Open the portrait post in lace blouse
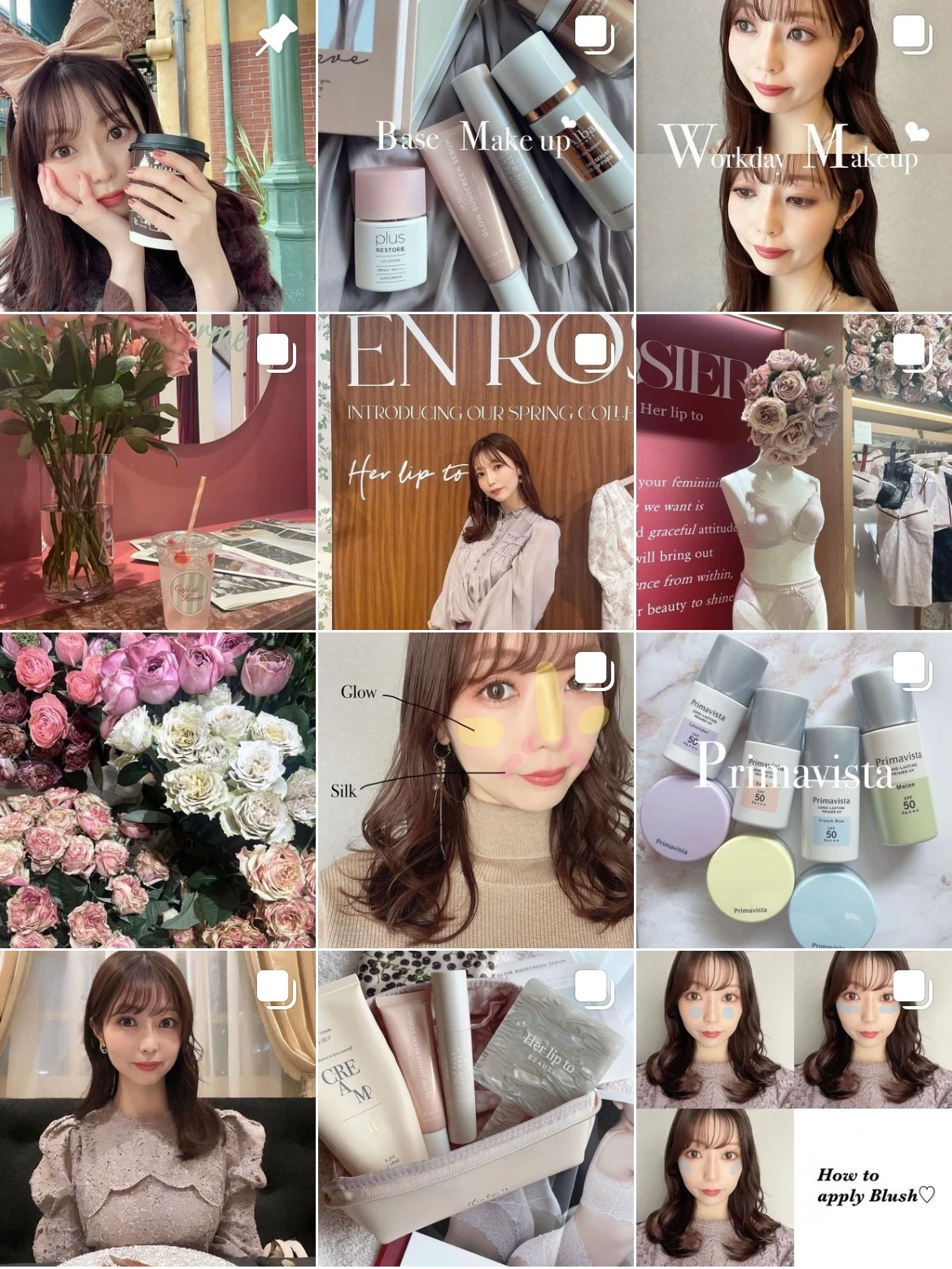 (158, 1107)
